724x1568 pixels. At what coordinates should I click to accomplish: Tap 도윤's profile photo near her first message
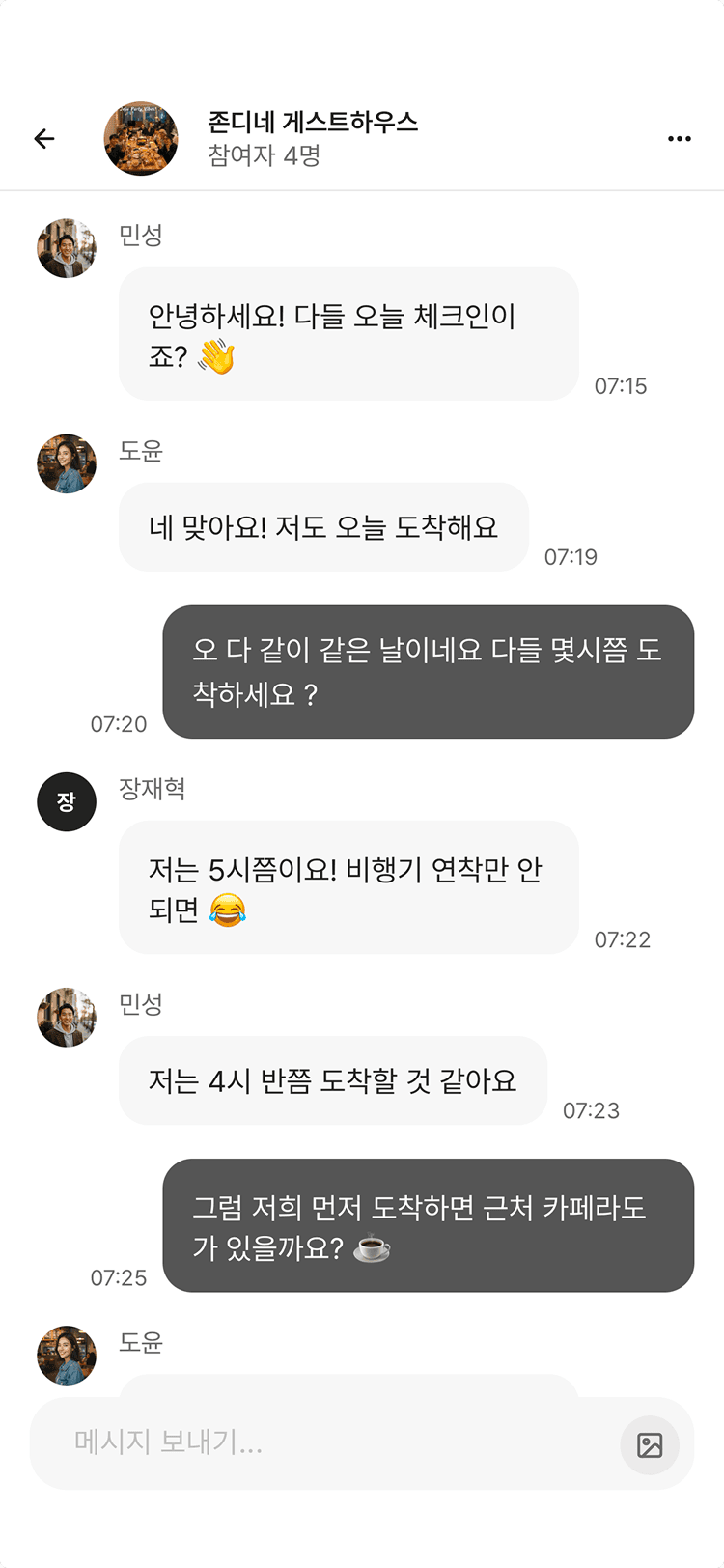point(67,463)
